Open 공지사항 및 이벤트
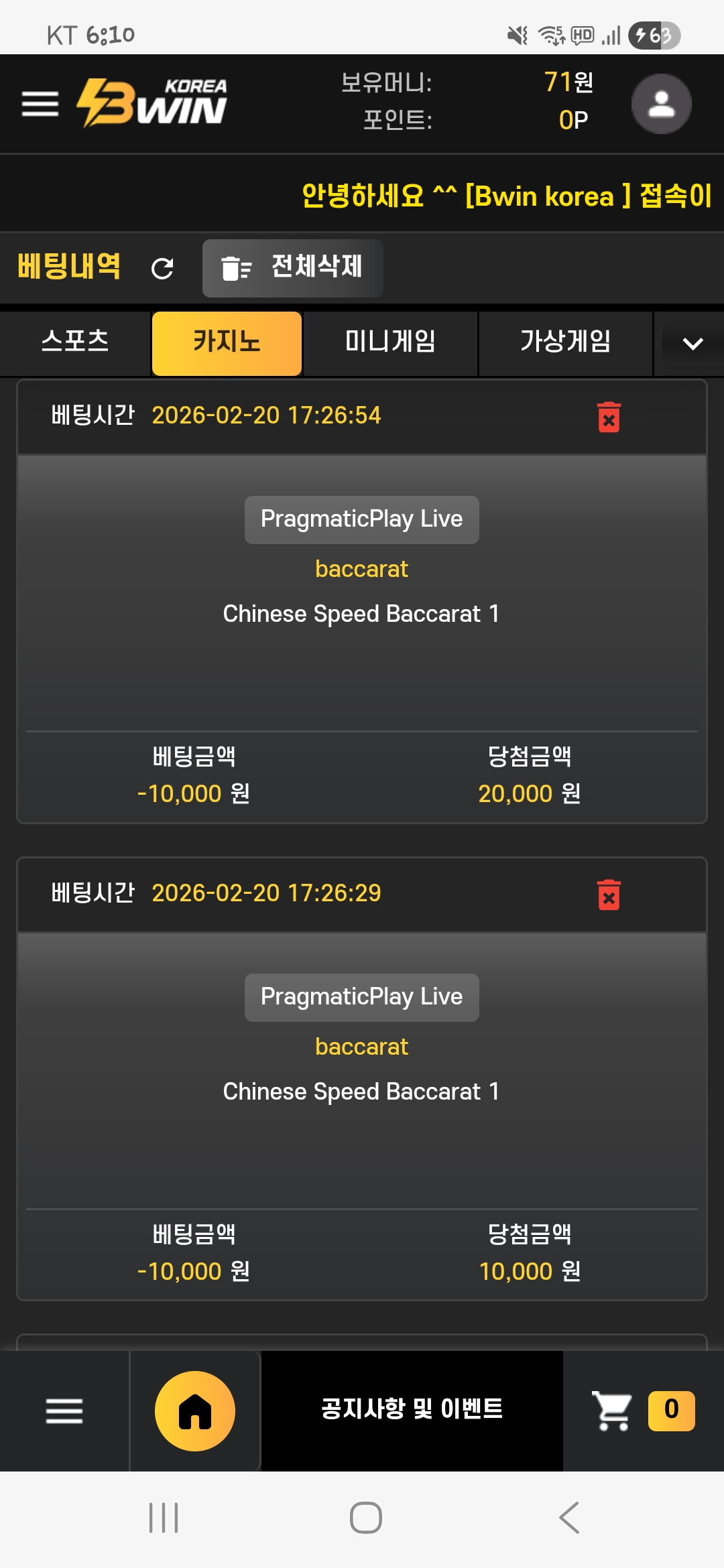The height and width of the screenshot is (1568, 724). point(412,1409)
